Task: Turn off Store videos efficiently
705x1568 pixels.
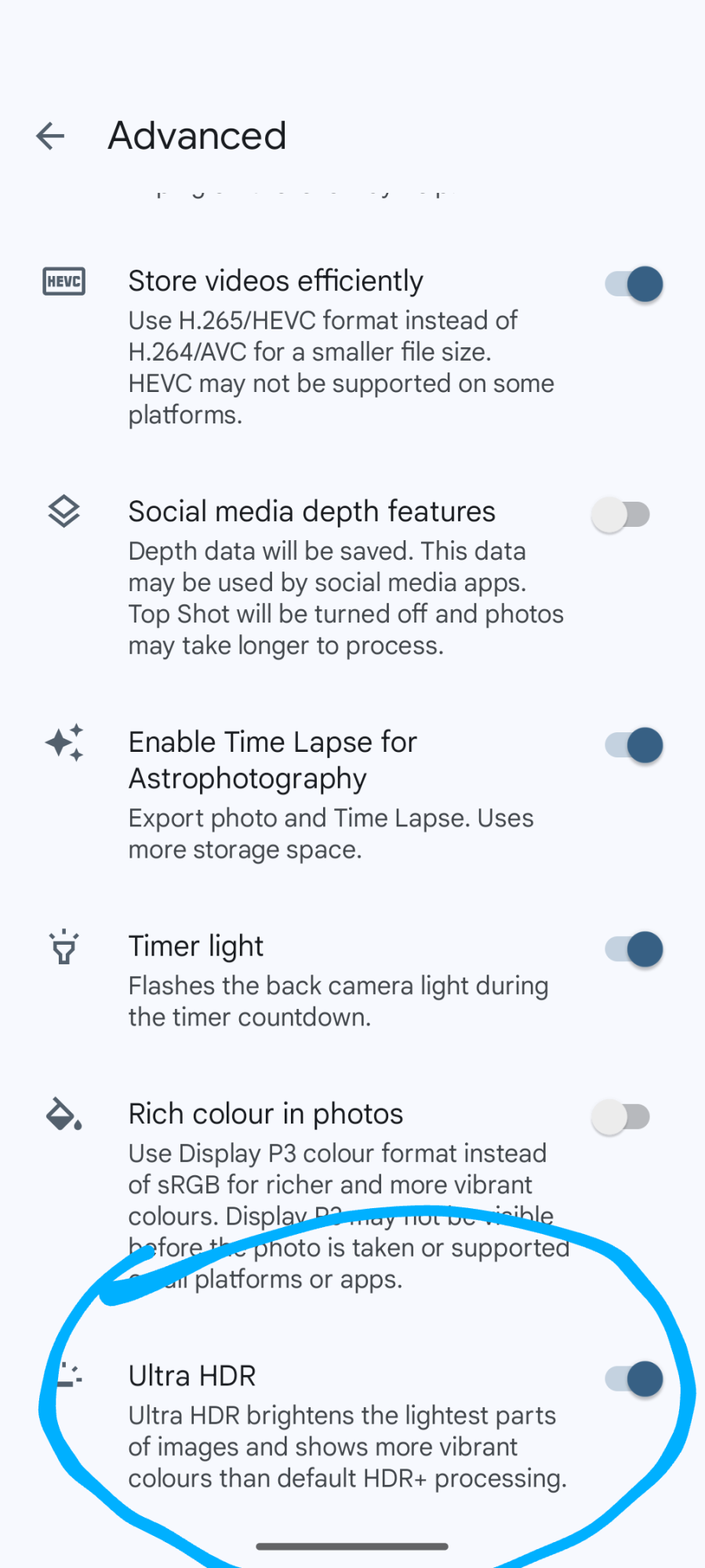Action: [634, 284]
